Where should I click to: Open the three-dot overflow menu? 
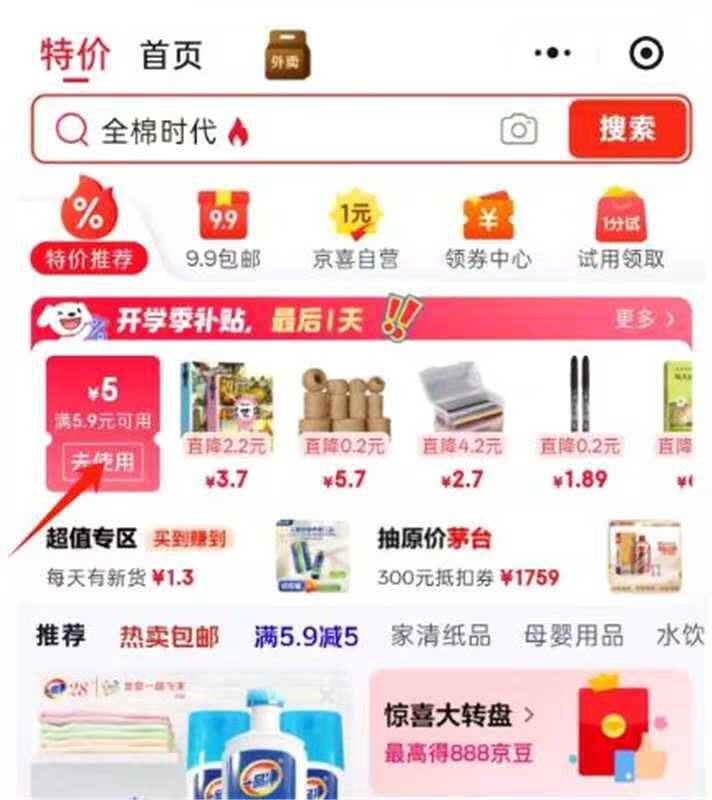click(x=552, y=53)
